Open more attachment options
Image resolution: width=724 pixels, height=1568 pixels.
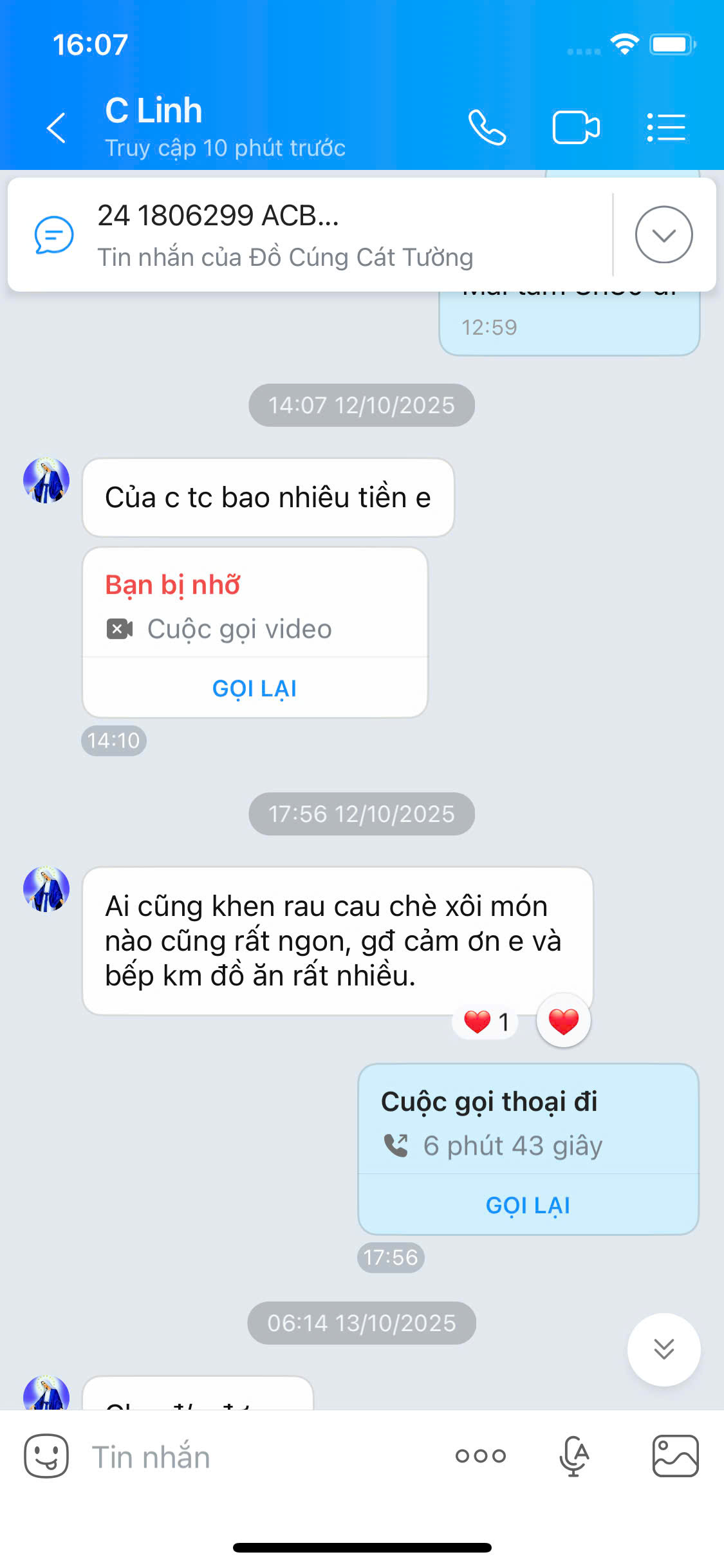(481, 1456)
